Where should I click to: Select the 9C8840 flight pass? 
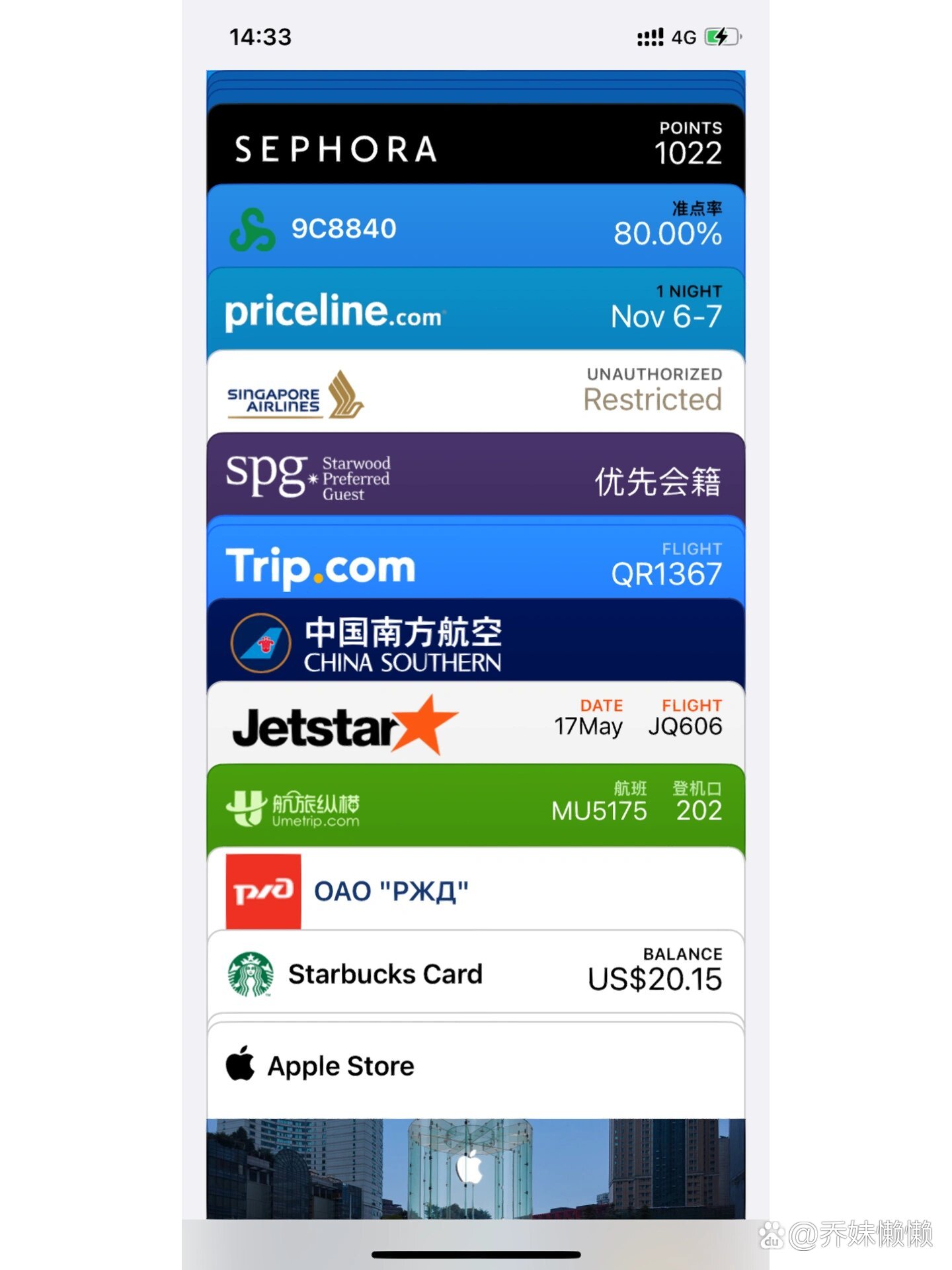pos(475,229)
